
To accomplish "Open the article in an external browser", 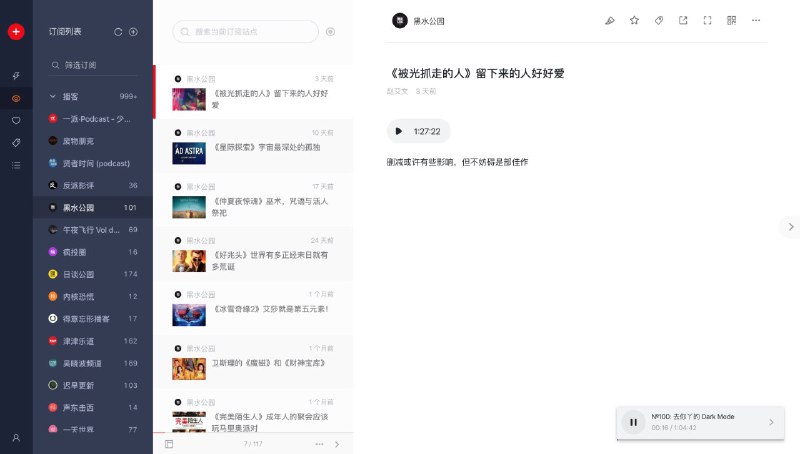I will coord(683,20).
